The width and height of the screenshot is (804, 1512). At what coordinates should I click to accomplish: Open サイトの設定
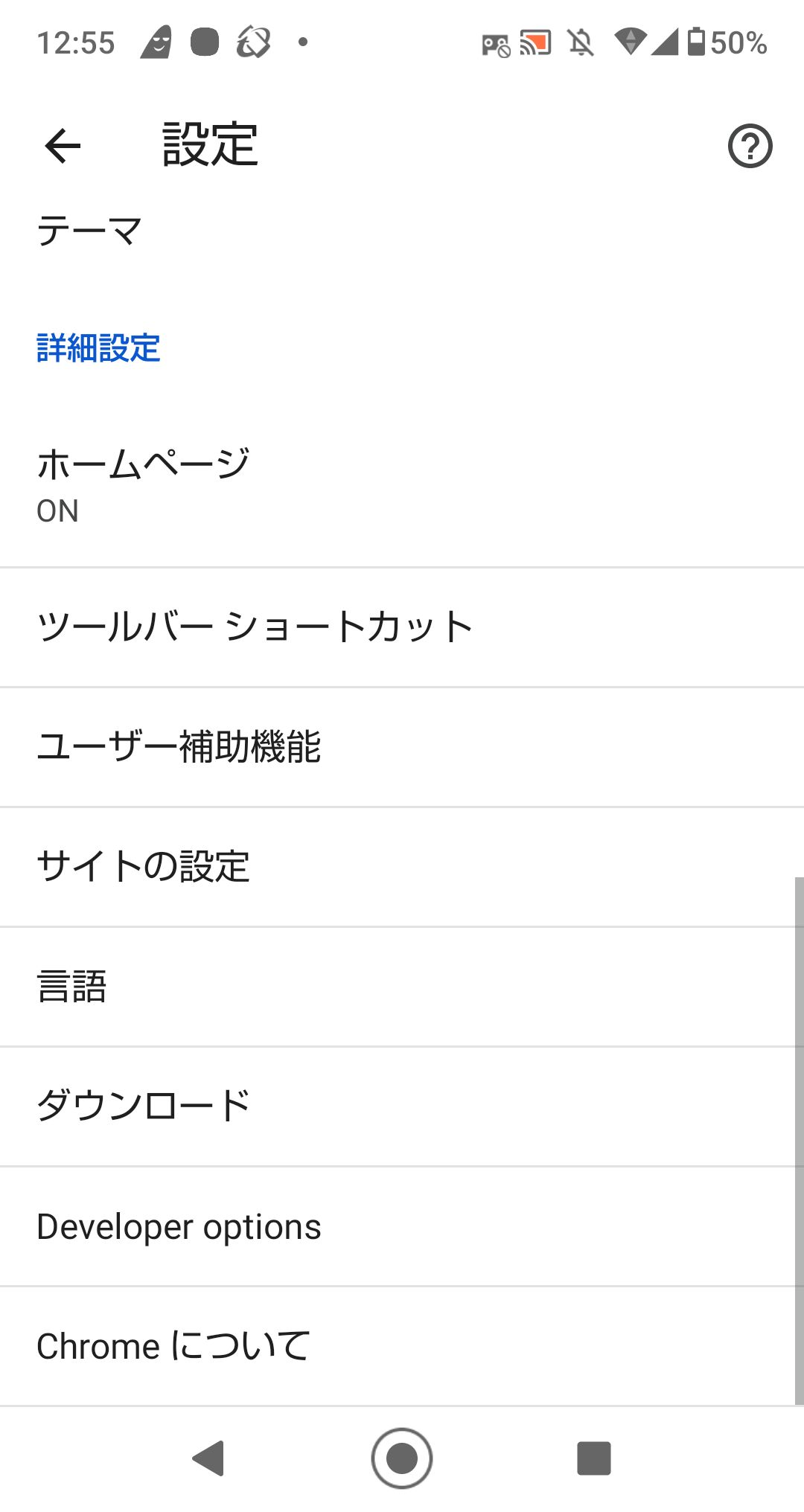[402, 867]
